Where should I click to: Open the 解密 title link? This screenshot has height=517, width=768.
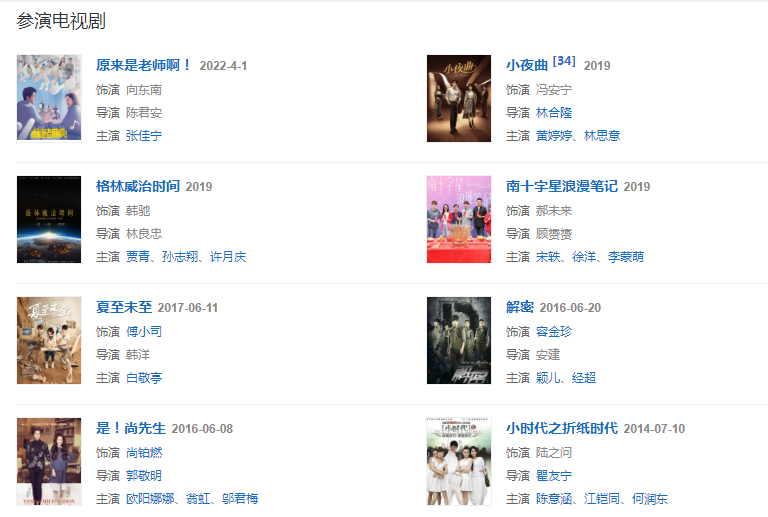pos(520,308)
